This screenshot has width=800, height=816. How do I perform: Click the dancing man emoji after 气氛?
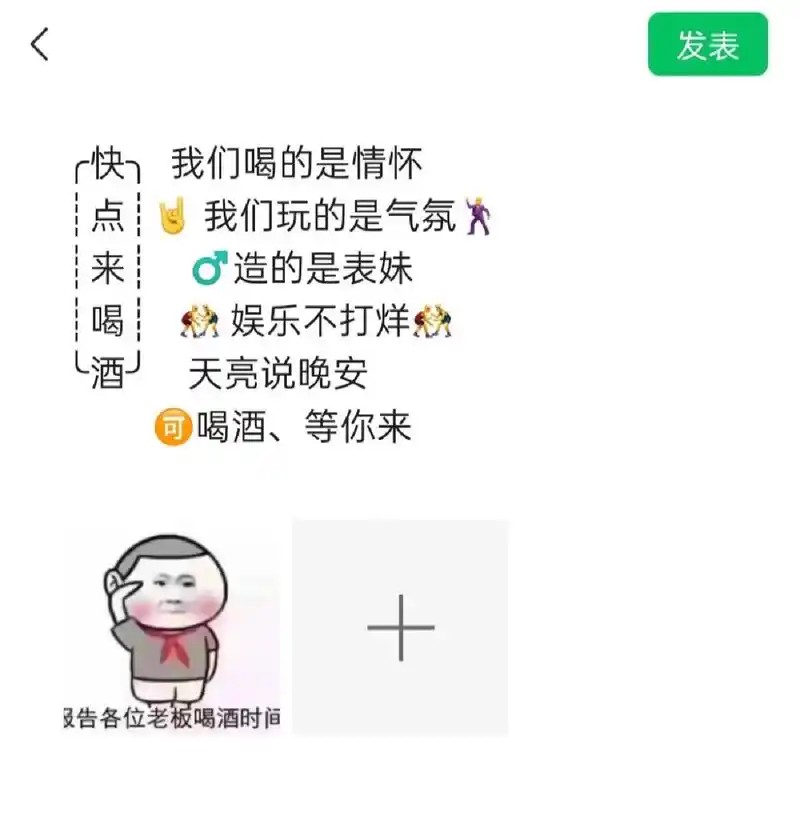[x=480, y=214]
